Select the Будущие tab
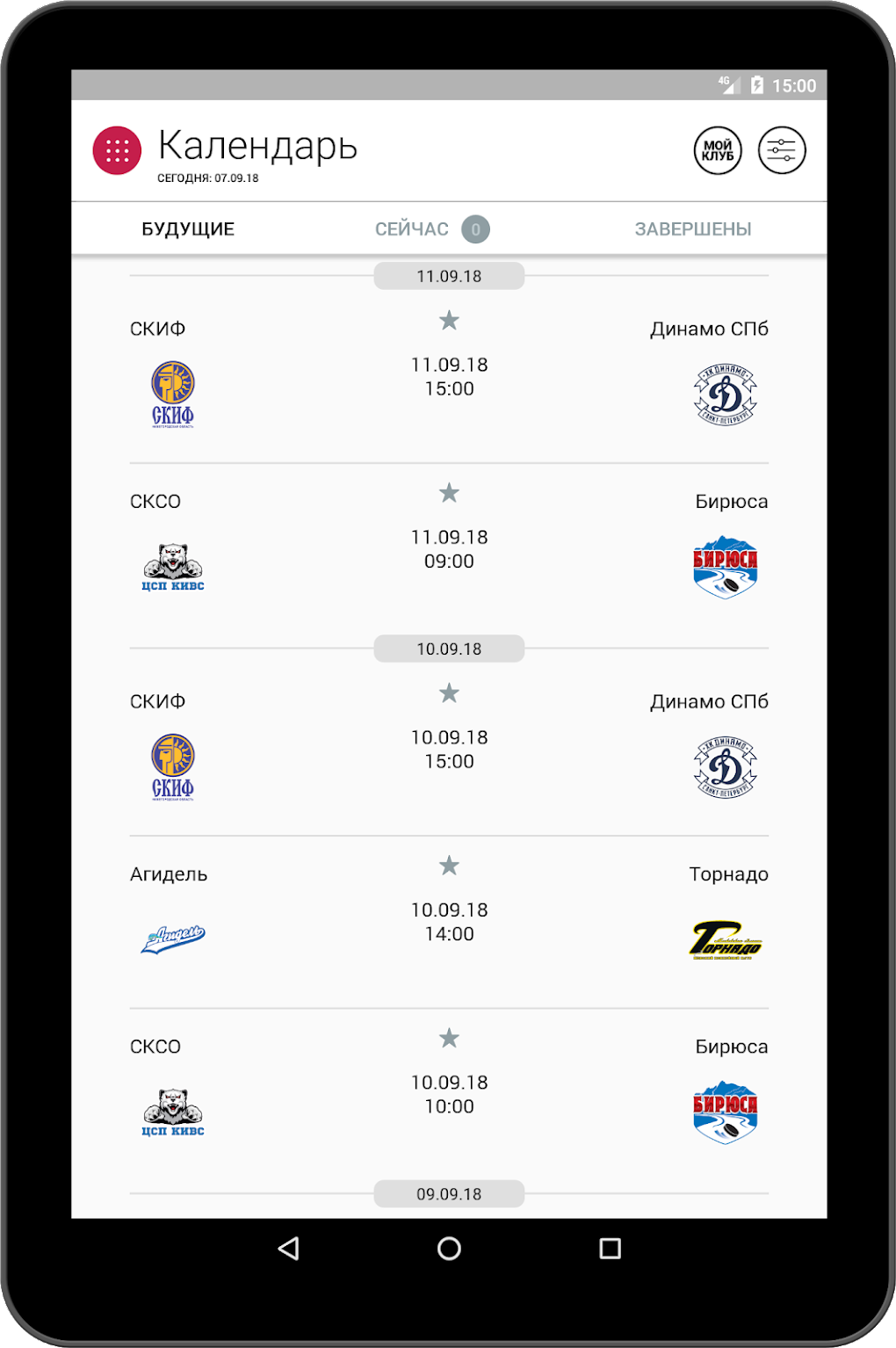Screen dimensions: 896x1348 point(188,229)
